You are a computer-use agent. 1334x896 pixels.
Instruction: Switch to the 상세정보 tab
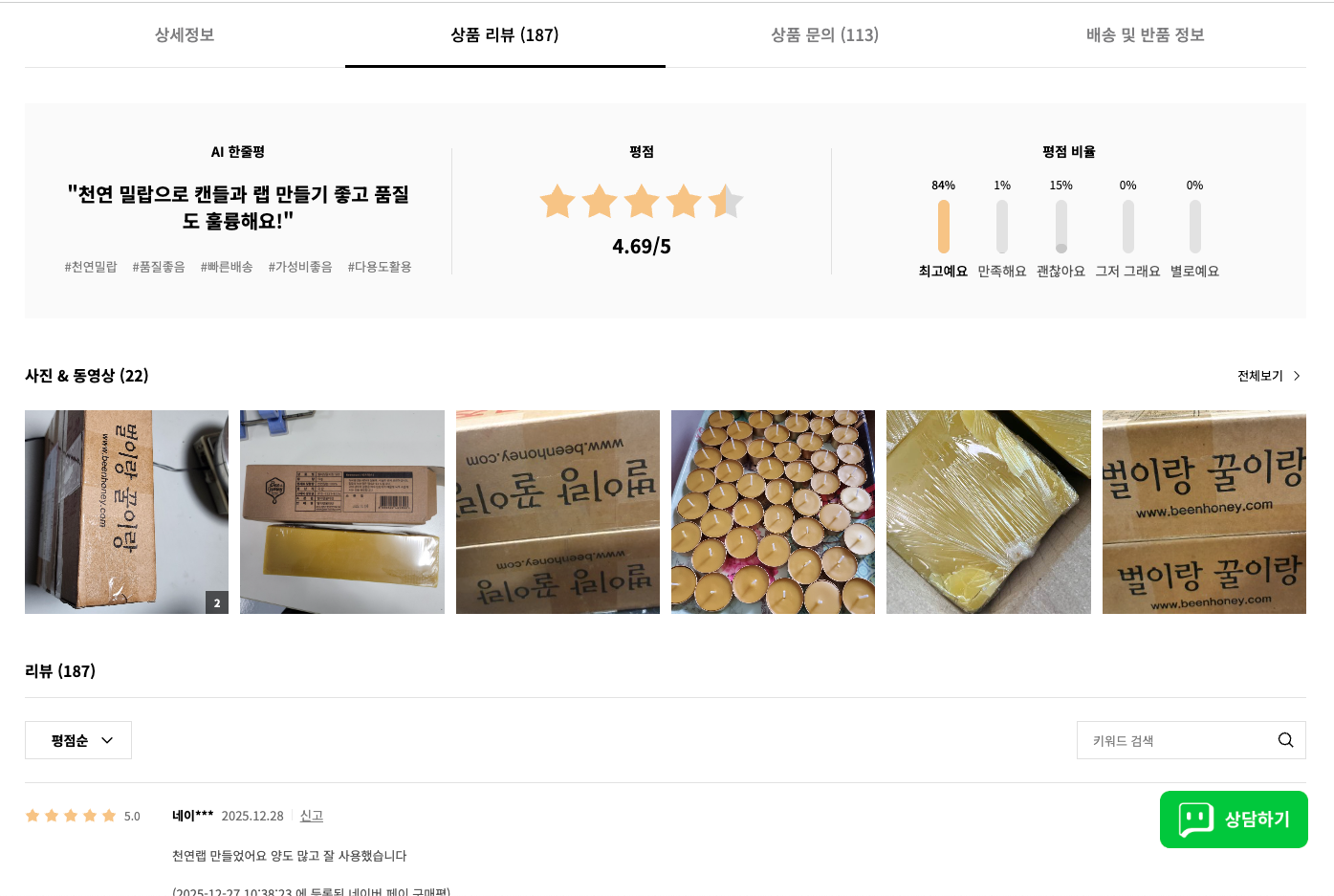[185, 35]
